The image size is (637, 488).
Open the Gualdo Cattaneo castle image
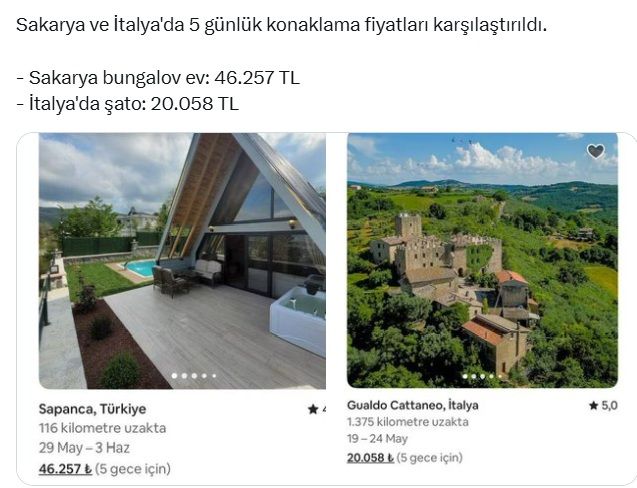[481, 260]
